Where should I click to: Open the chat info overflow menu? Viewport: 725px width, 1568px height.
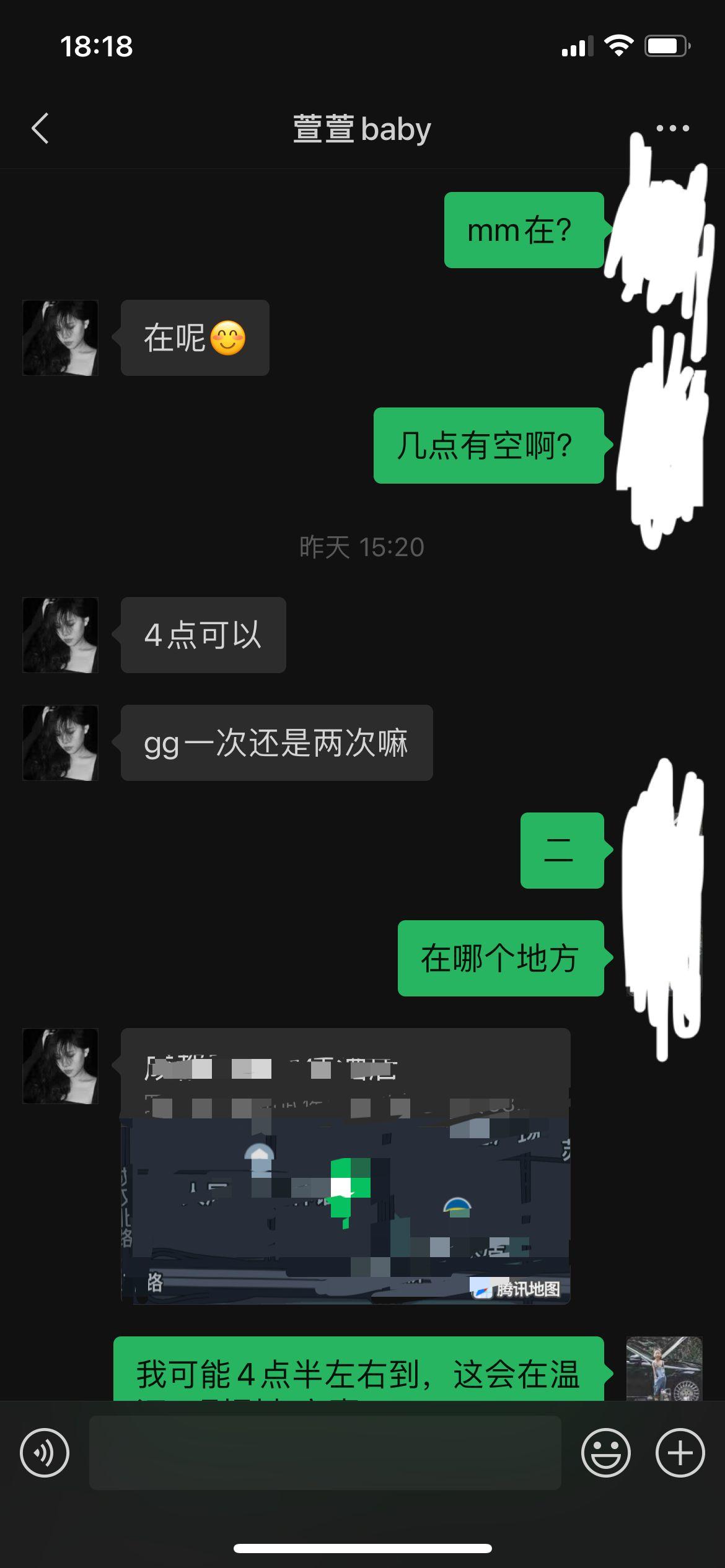click(672, 129)
